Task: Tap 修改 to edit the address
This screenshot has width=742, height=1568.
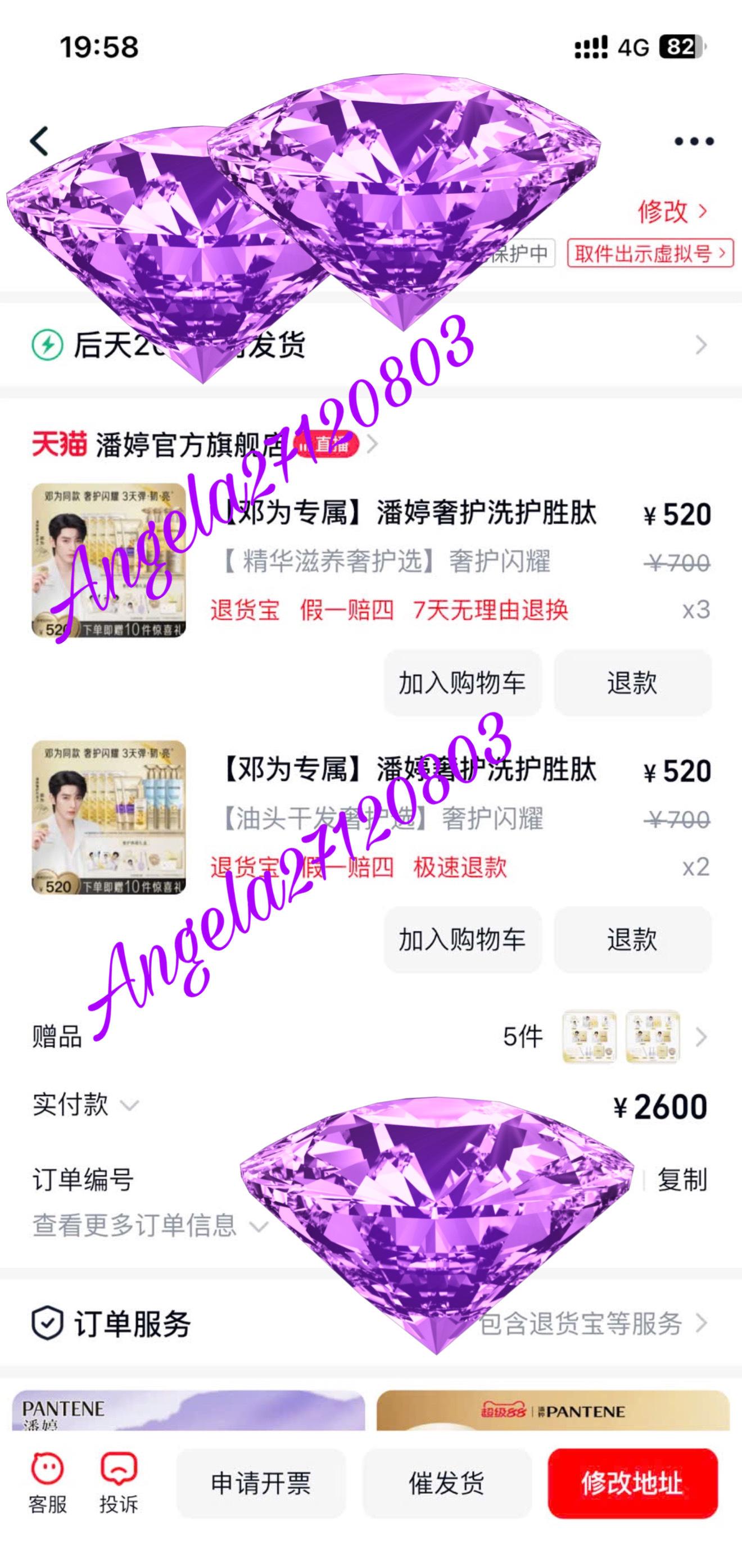Action: (672, 211)
